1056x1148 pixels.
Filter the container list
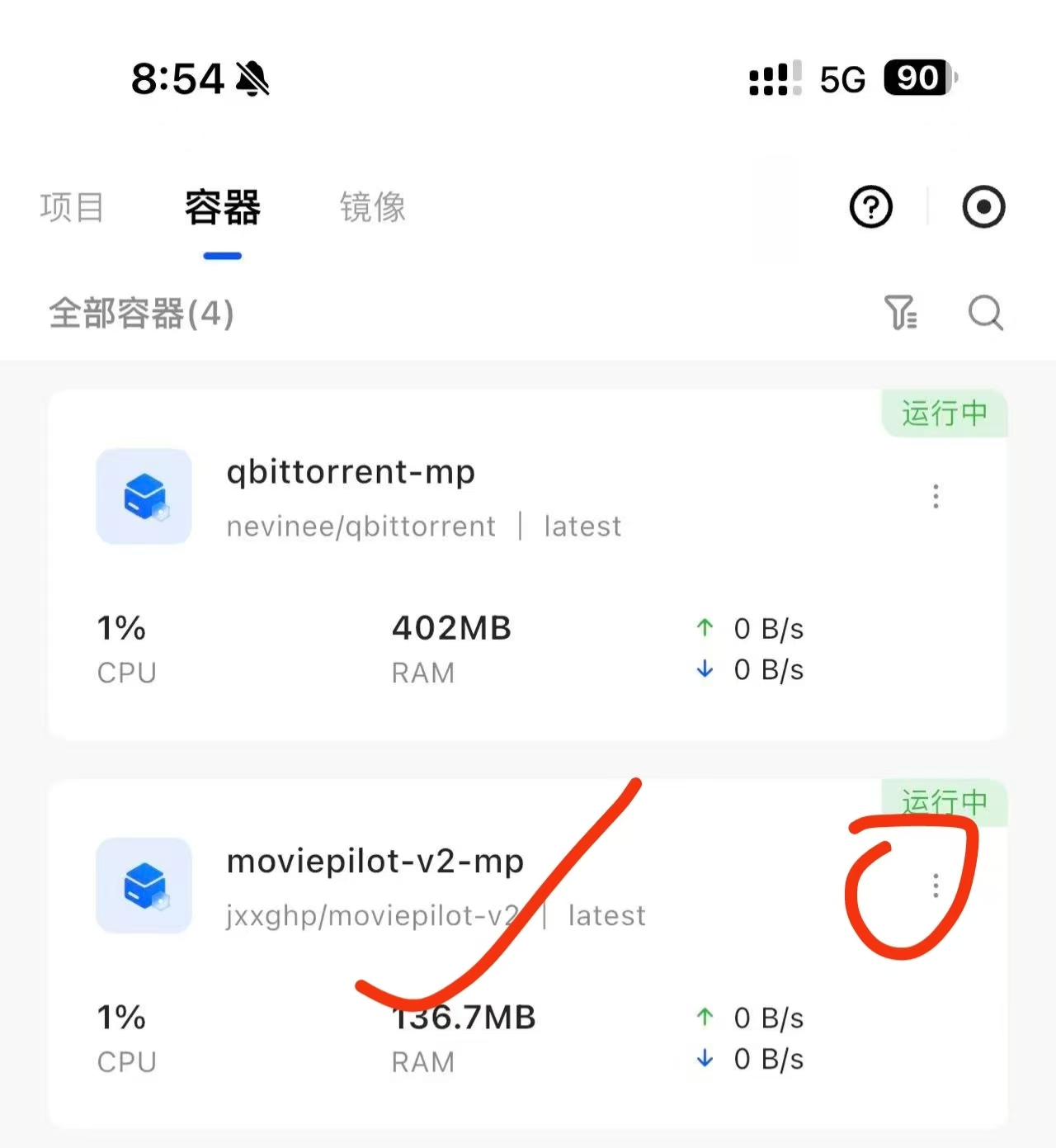(x=900, y=313)
